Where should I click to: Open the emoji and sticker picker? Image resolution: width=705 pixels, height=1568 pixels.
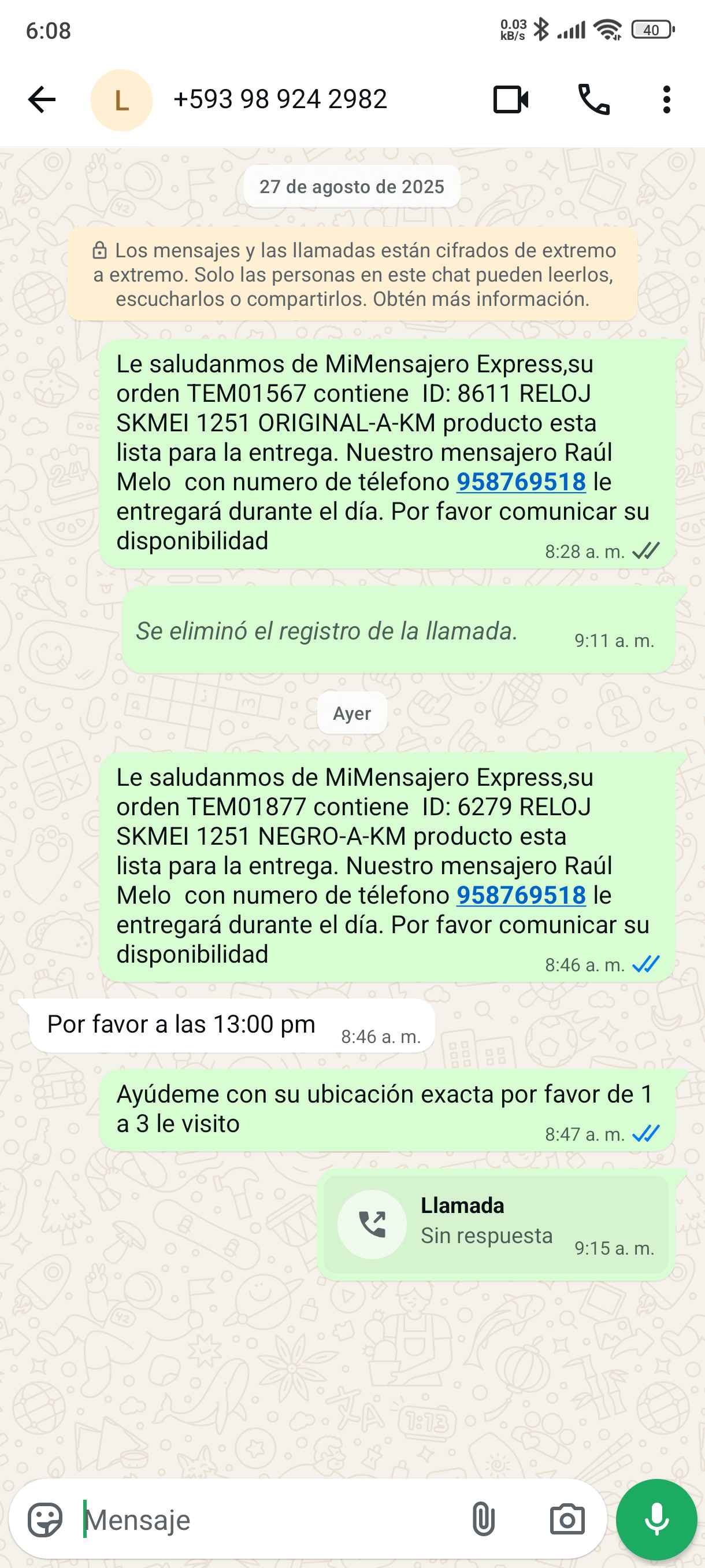pyautogui.click(x=46, y=1520)
